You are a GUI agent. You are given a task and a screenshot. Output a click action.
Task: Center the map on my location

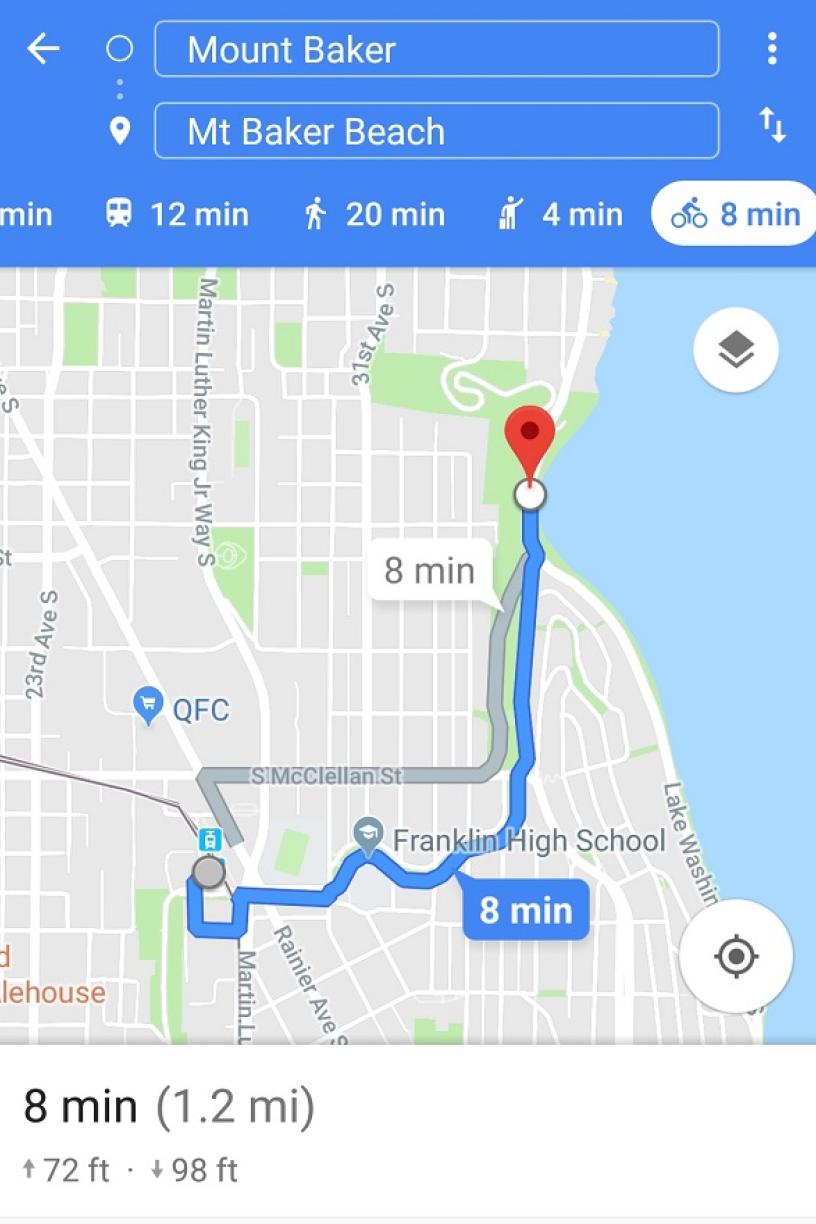(x=736, y=956)
